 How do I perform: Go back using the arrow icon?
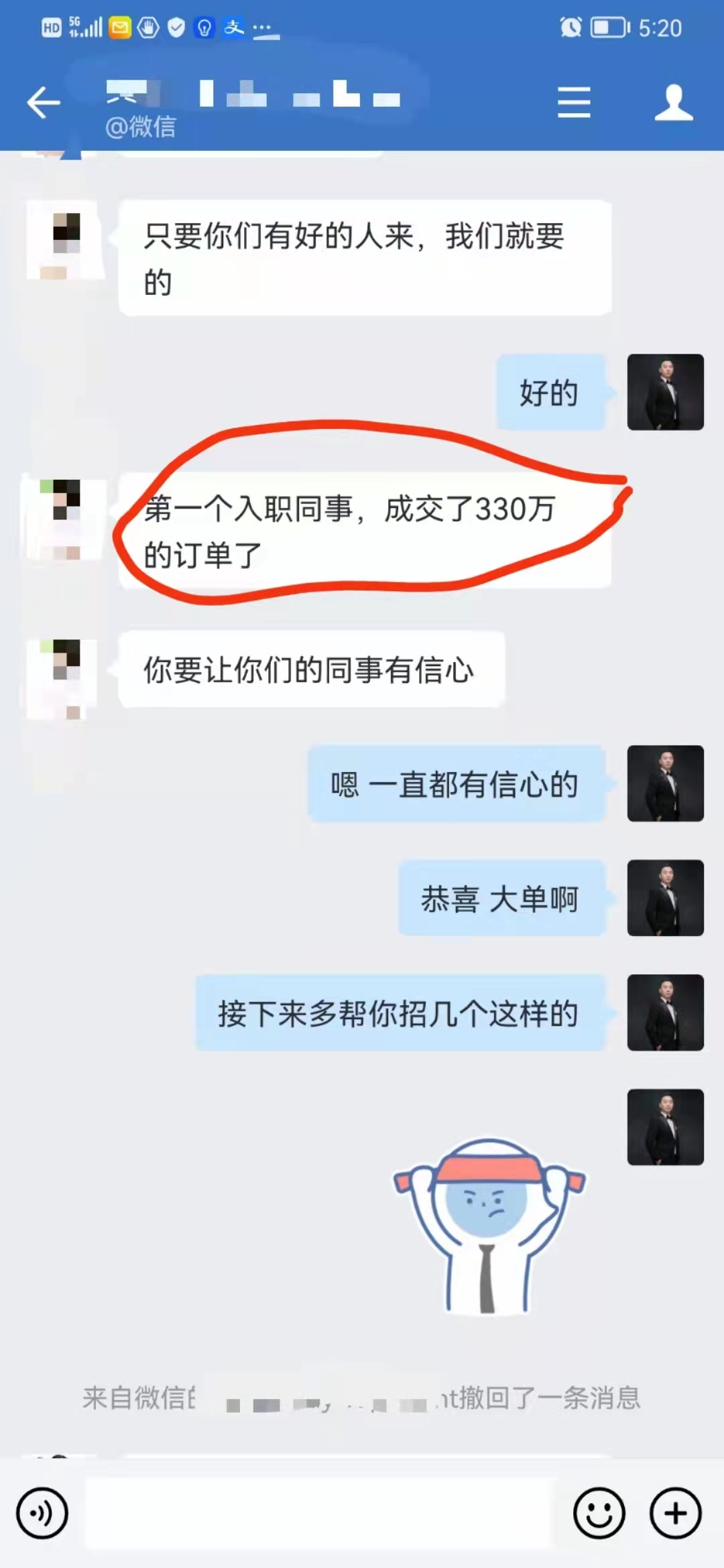tap(44, 103)
